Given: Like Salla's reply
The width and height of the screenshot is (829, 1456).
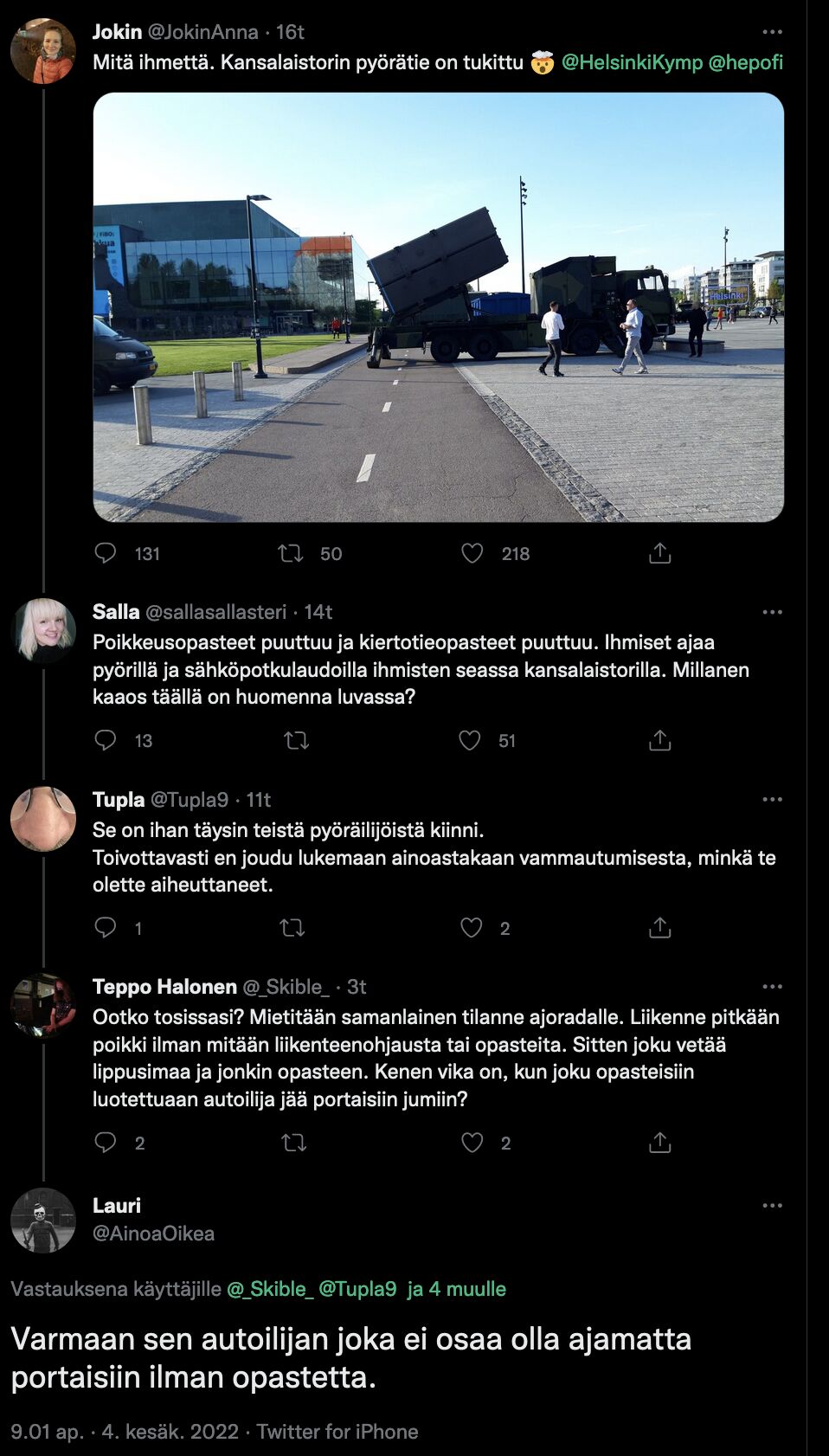Looking at the screenshot, I should pos(472,741).
